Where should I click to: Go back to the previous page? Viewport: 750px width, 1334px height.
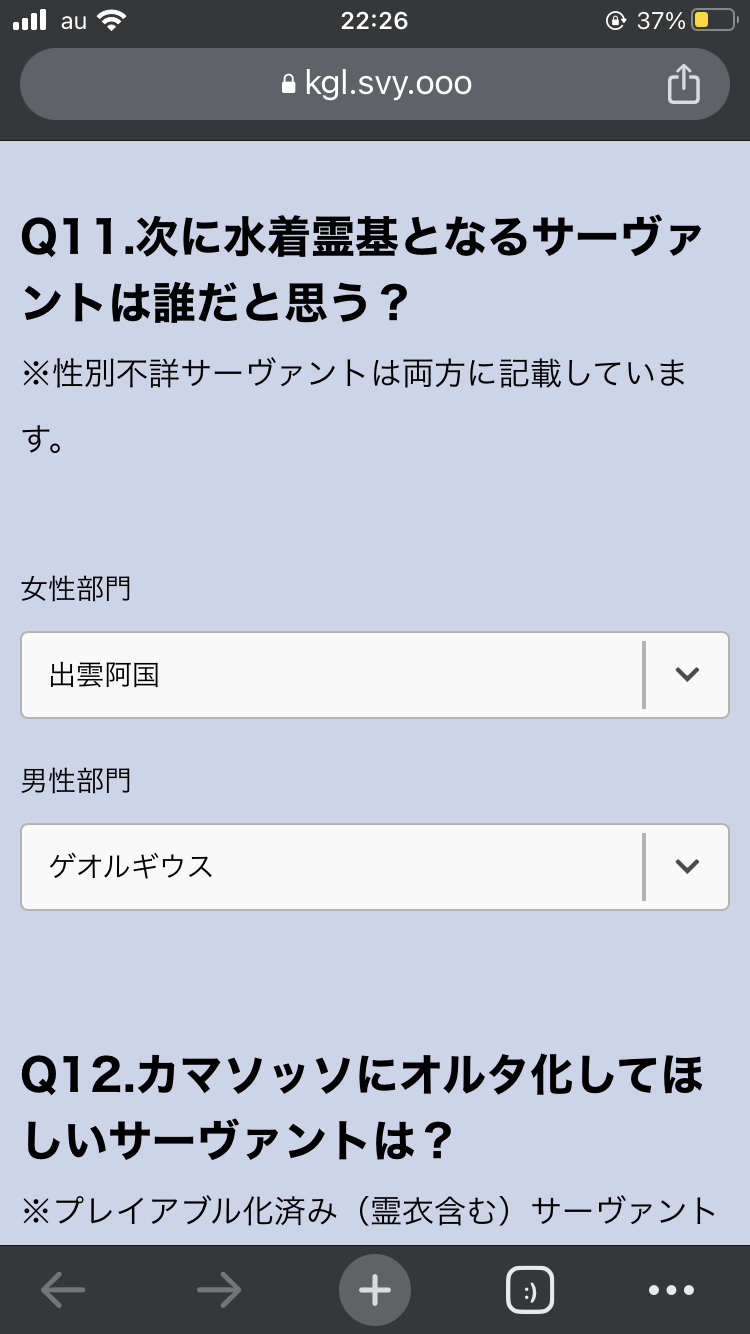coord(62,1290)
